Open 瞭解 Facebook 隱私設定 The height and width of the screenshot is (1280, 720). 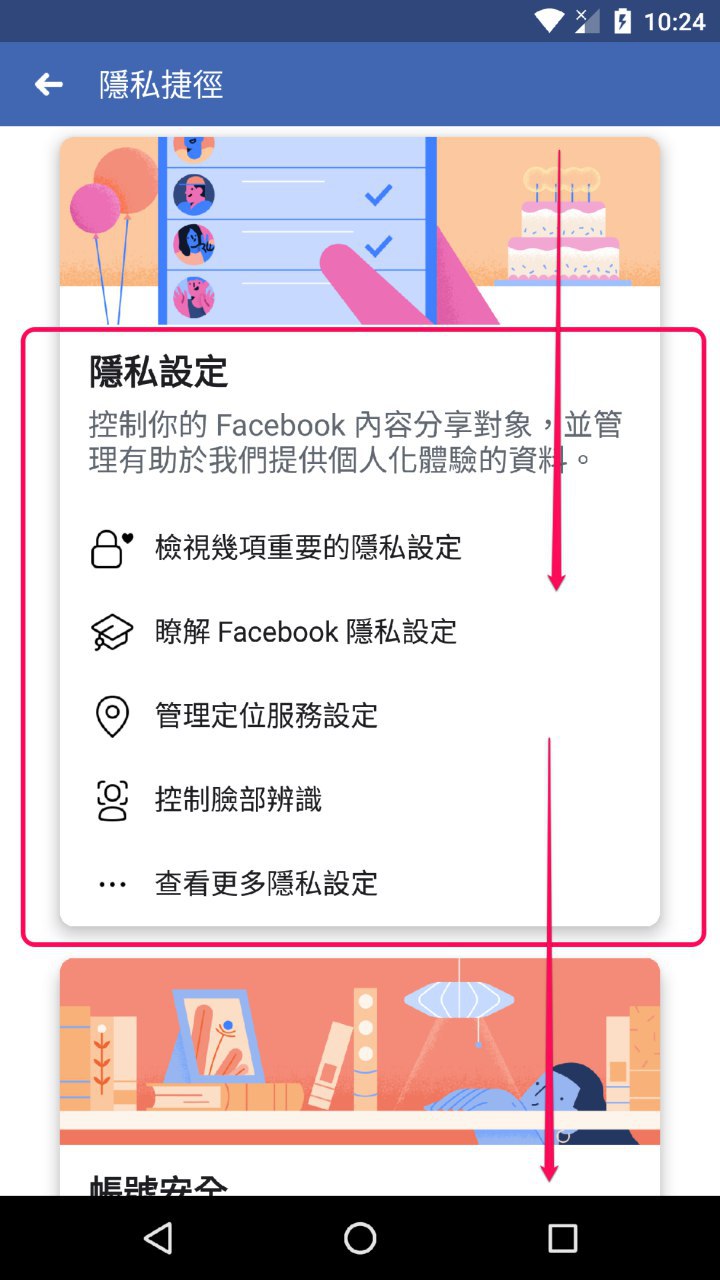[x=305, y=632]
